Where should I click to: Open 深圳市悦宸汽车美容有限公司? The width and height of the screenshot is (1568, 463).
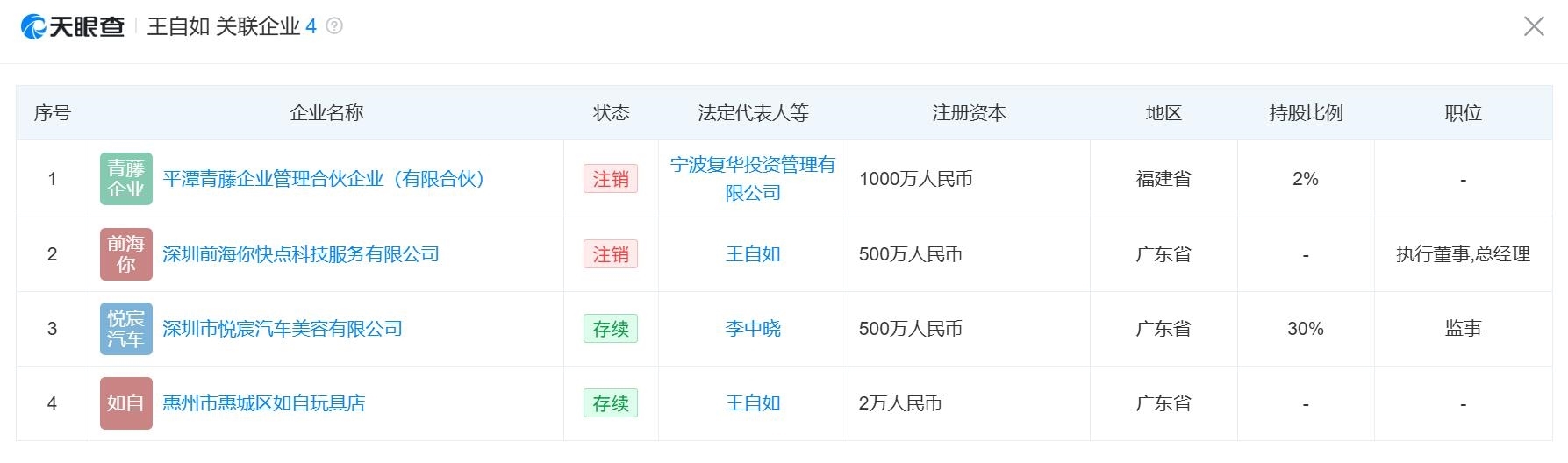click(283, 329)
